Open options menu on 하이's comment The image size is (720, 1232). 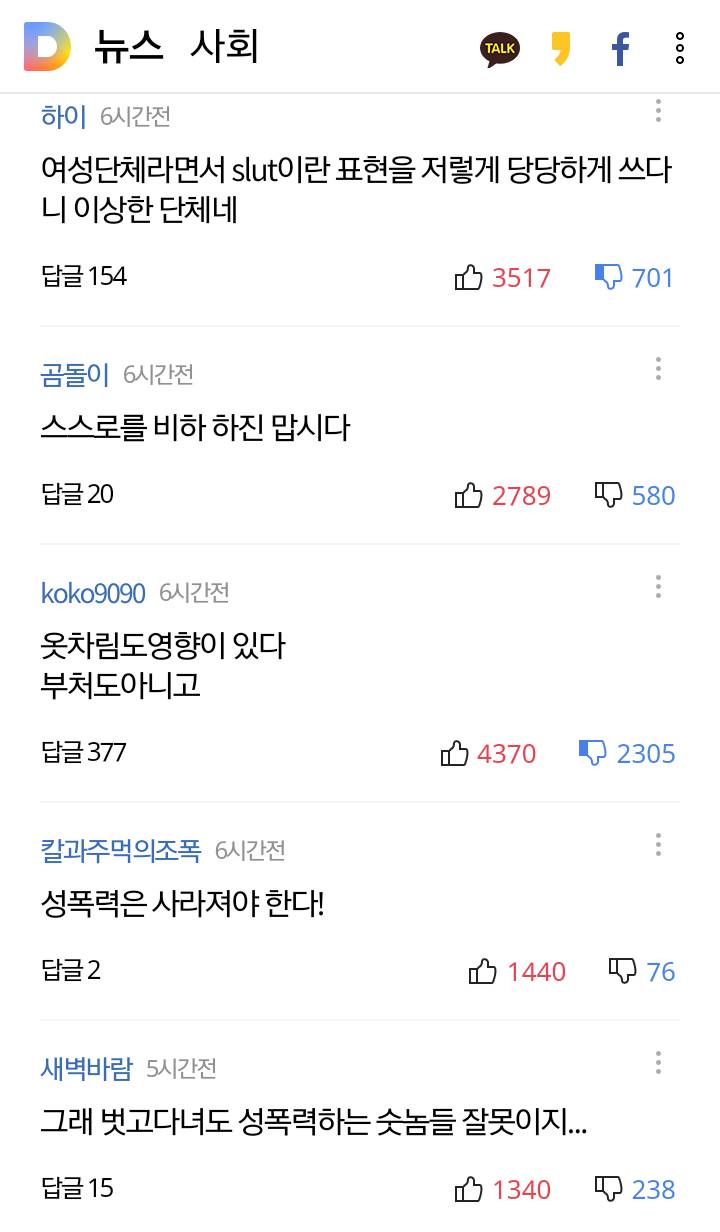click(x=658, y=112)
